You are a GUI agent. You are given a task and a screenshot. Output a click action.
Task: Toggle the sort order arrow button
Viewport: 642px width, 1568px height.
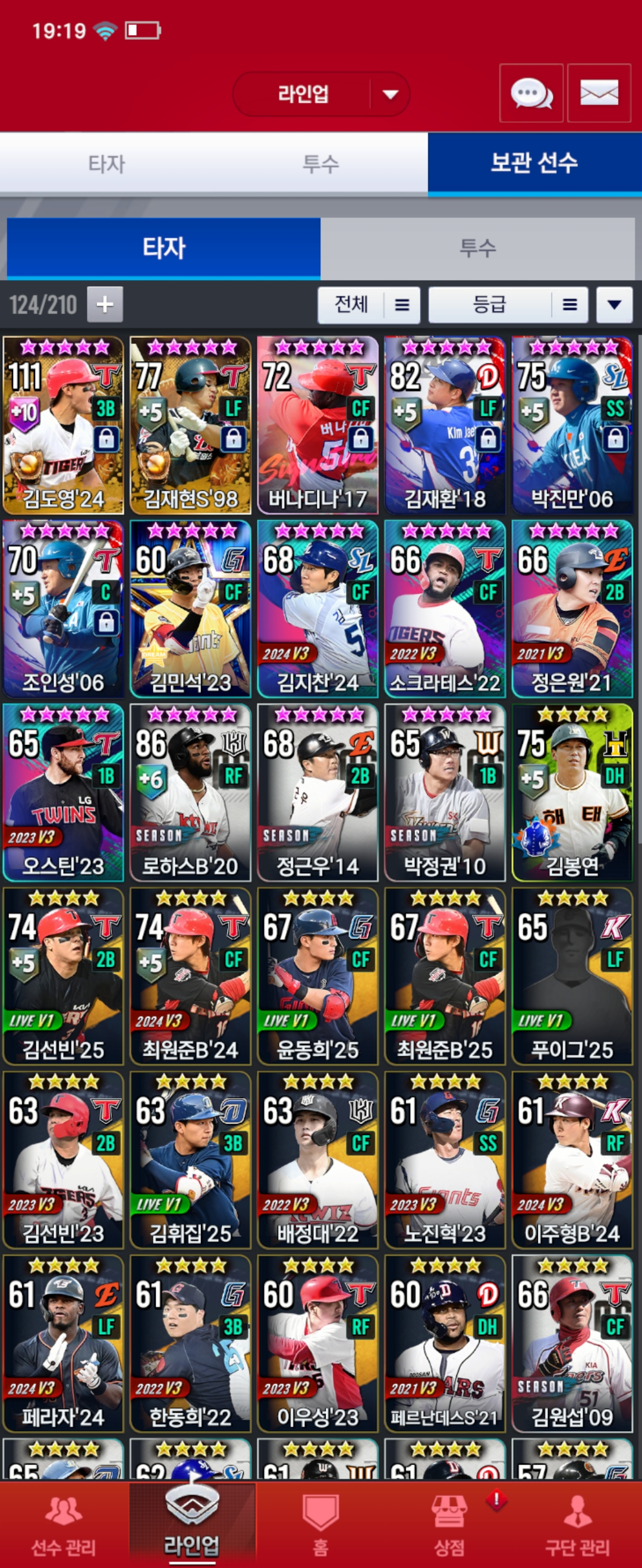click(614, 304)
